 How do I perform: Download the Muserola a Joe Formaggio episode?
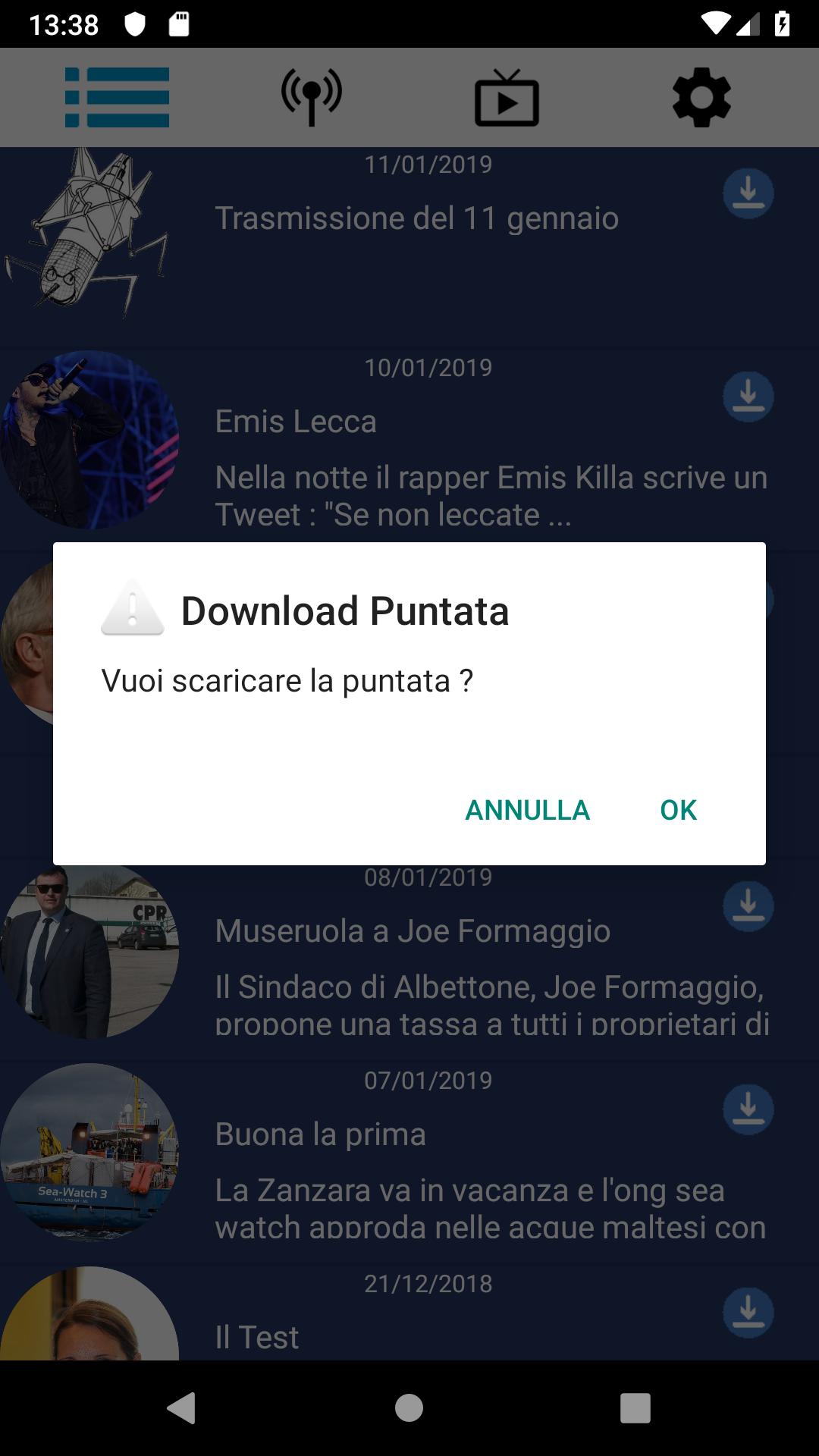pyautogui.click(x=748, y=904)
